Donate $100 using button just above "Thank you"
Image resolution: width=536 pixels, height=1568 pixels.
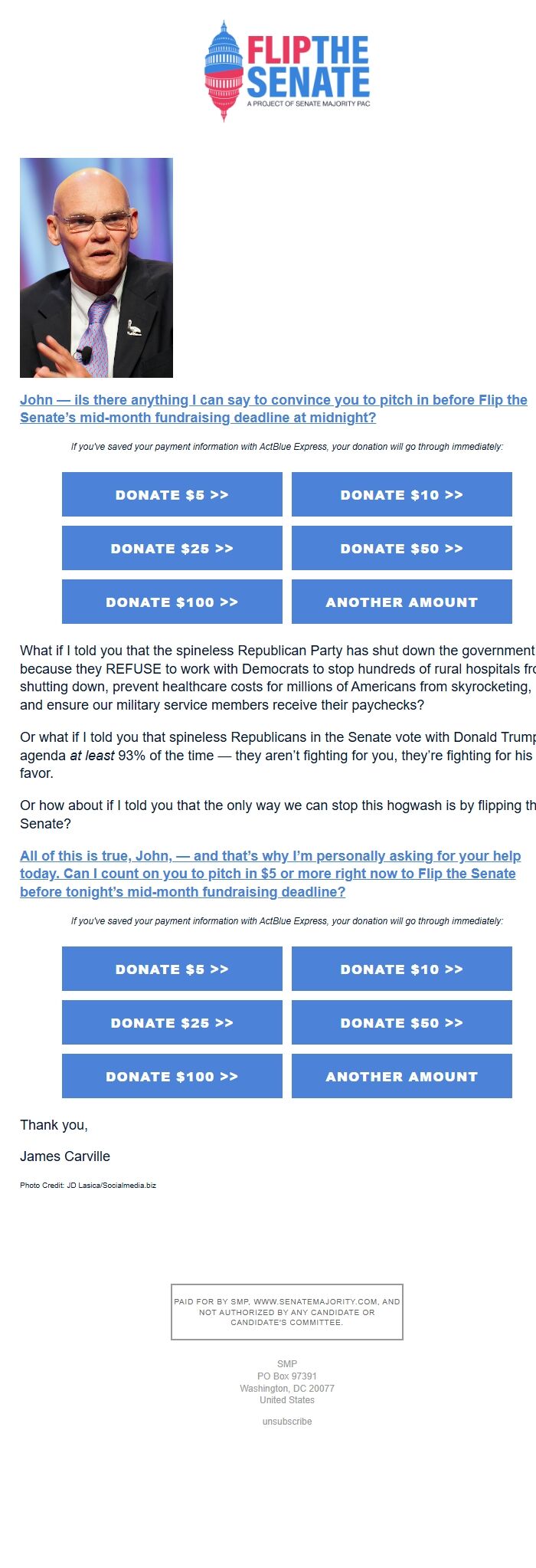coord(172,1076)
